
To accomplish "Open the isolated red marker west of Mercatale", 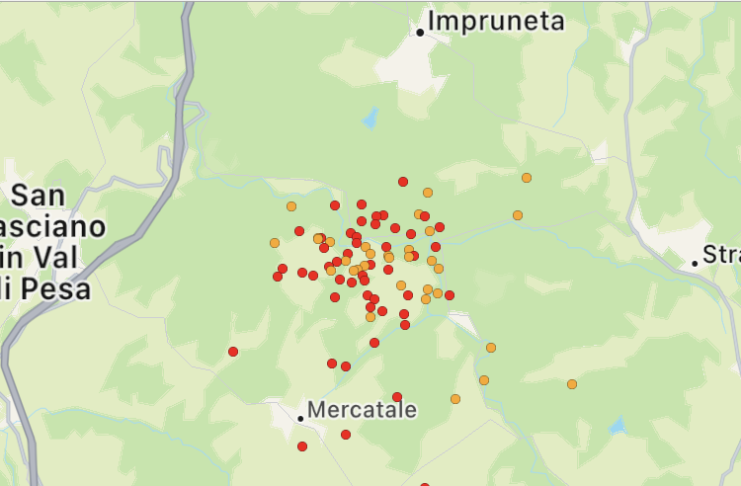I will [x=233, y=351].
